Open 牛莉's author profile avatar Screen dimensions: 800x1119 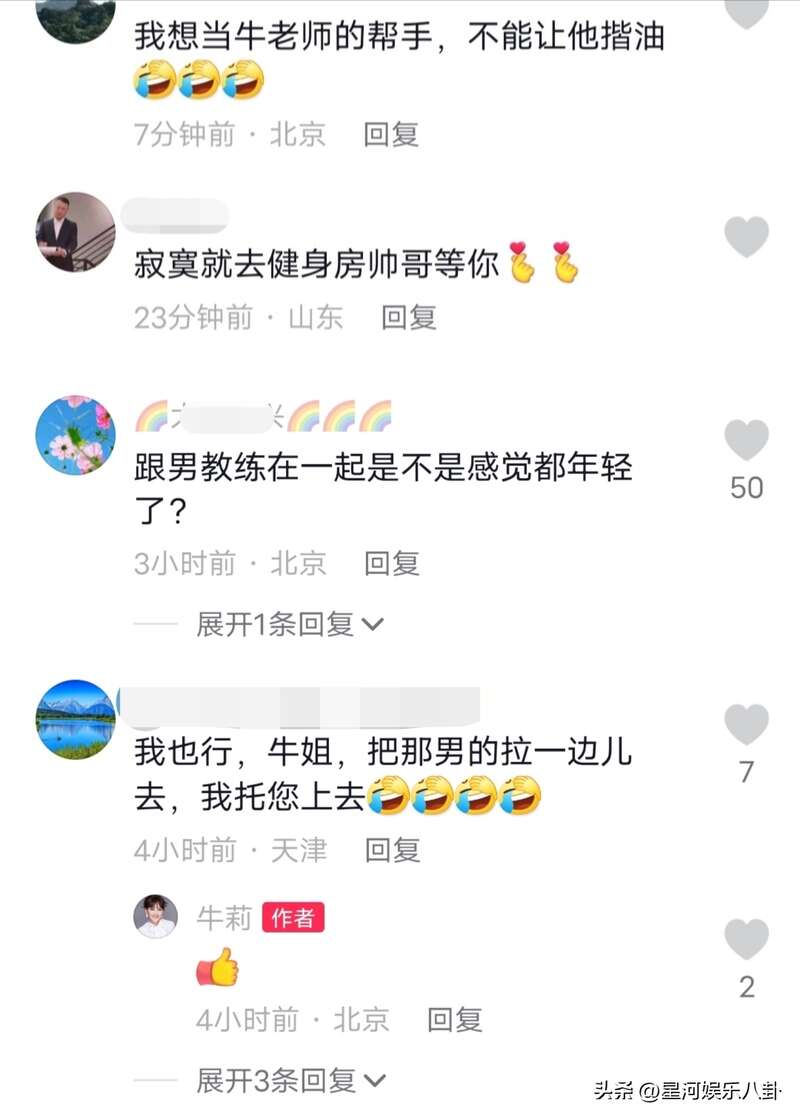156,916
